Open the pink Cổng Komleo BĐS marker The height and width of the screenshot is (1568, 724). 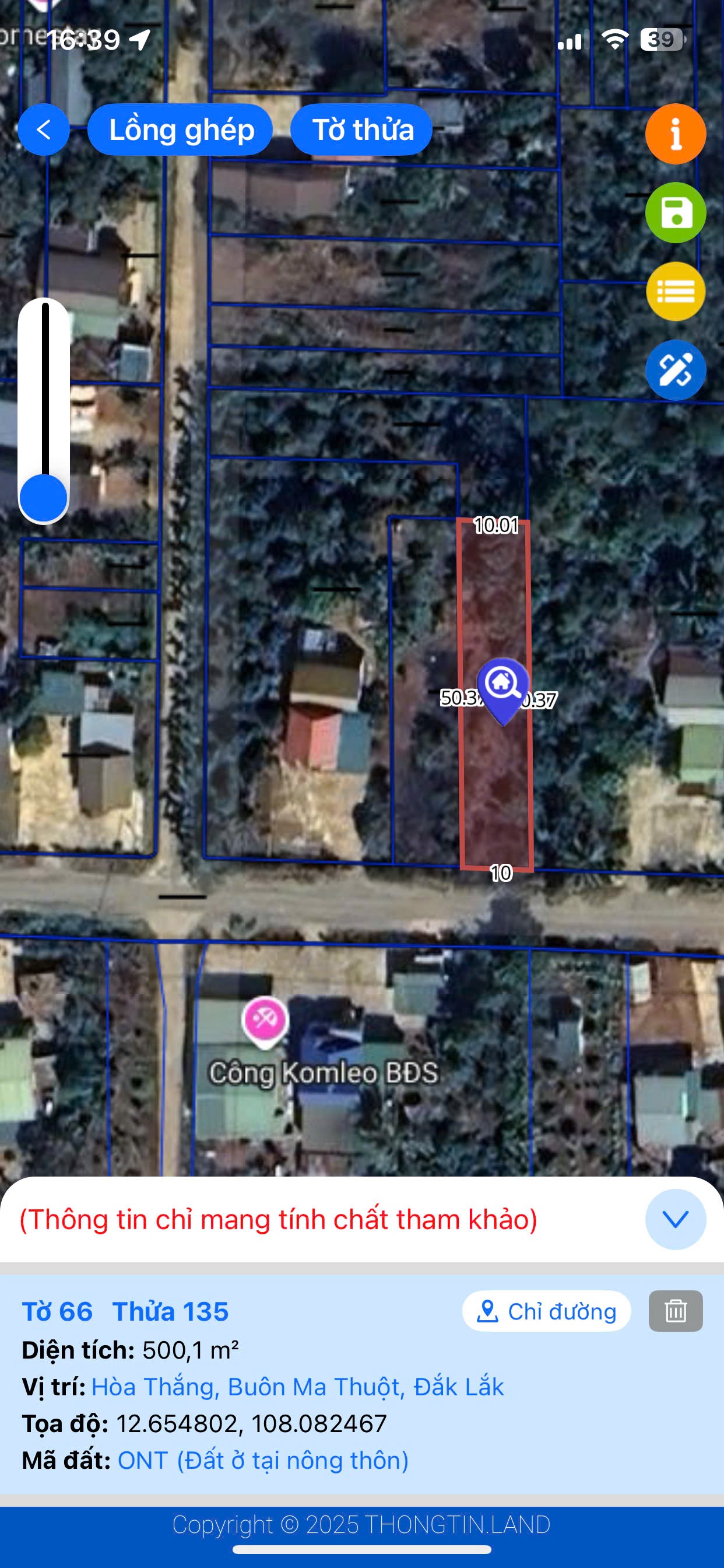click(265, 1019)
